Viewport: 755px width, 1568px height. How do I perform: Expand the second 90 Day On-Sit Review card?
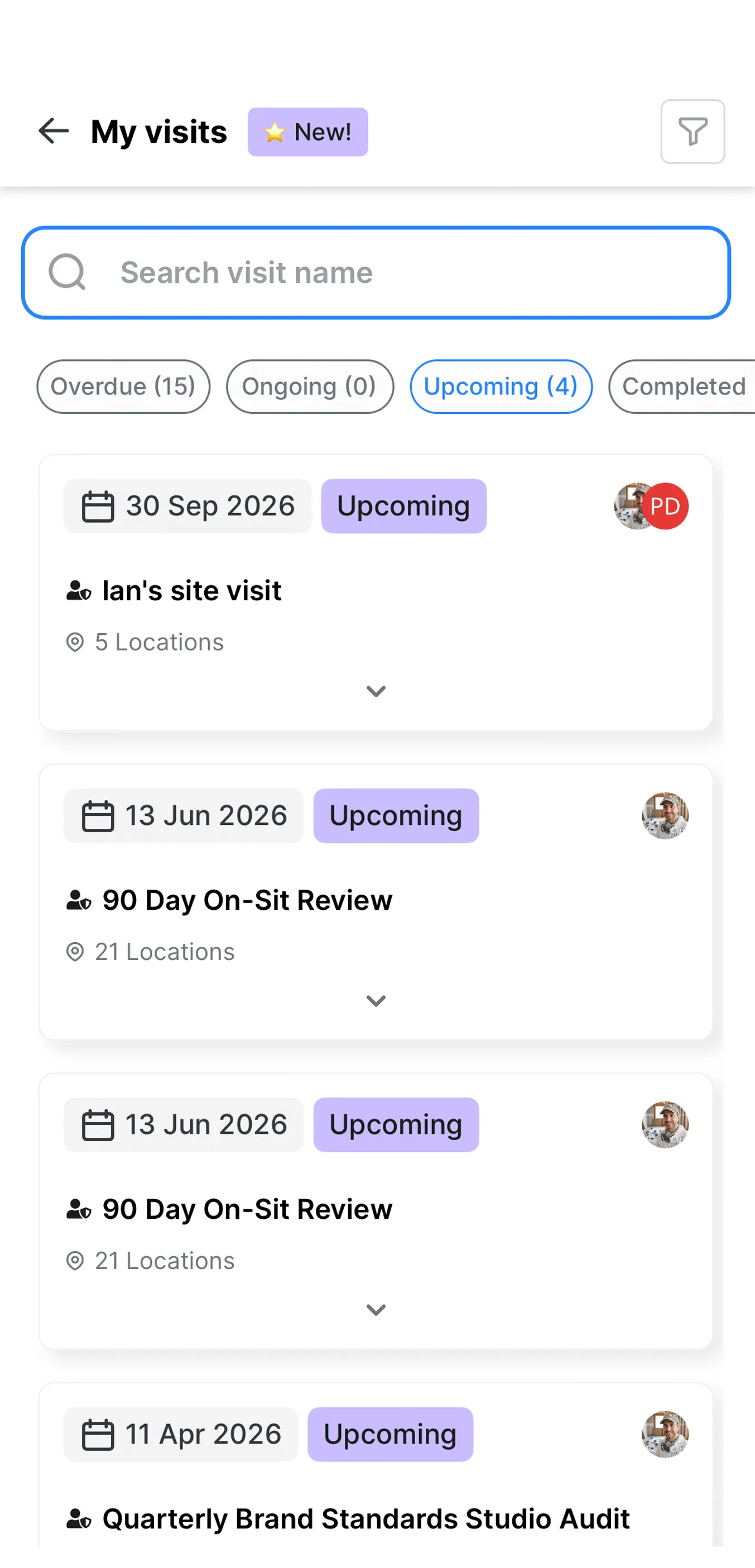point(376,1309)
